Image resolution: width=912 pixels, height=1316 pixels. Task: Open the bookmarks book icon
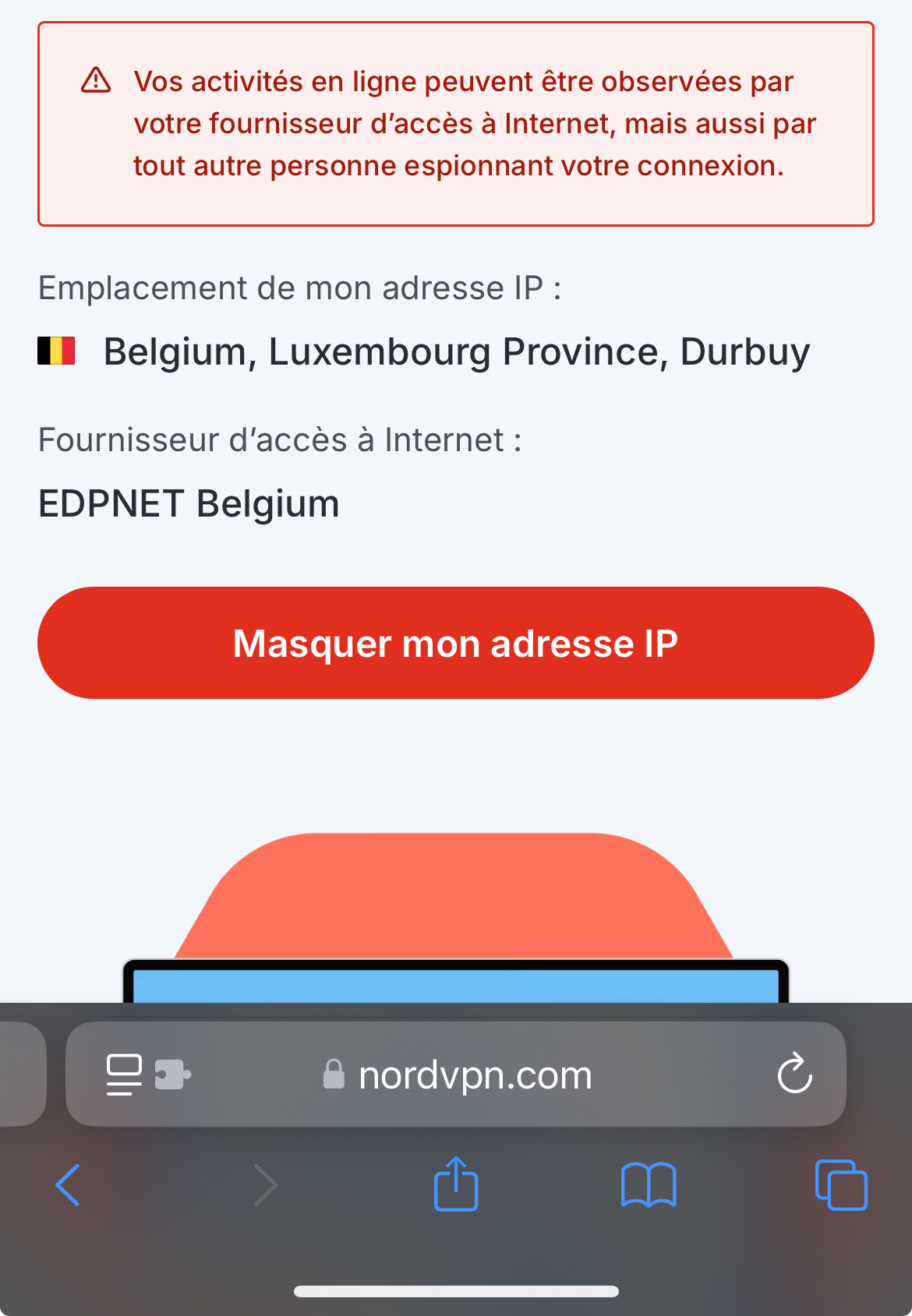click(649, 1184)
